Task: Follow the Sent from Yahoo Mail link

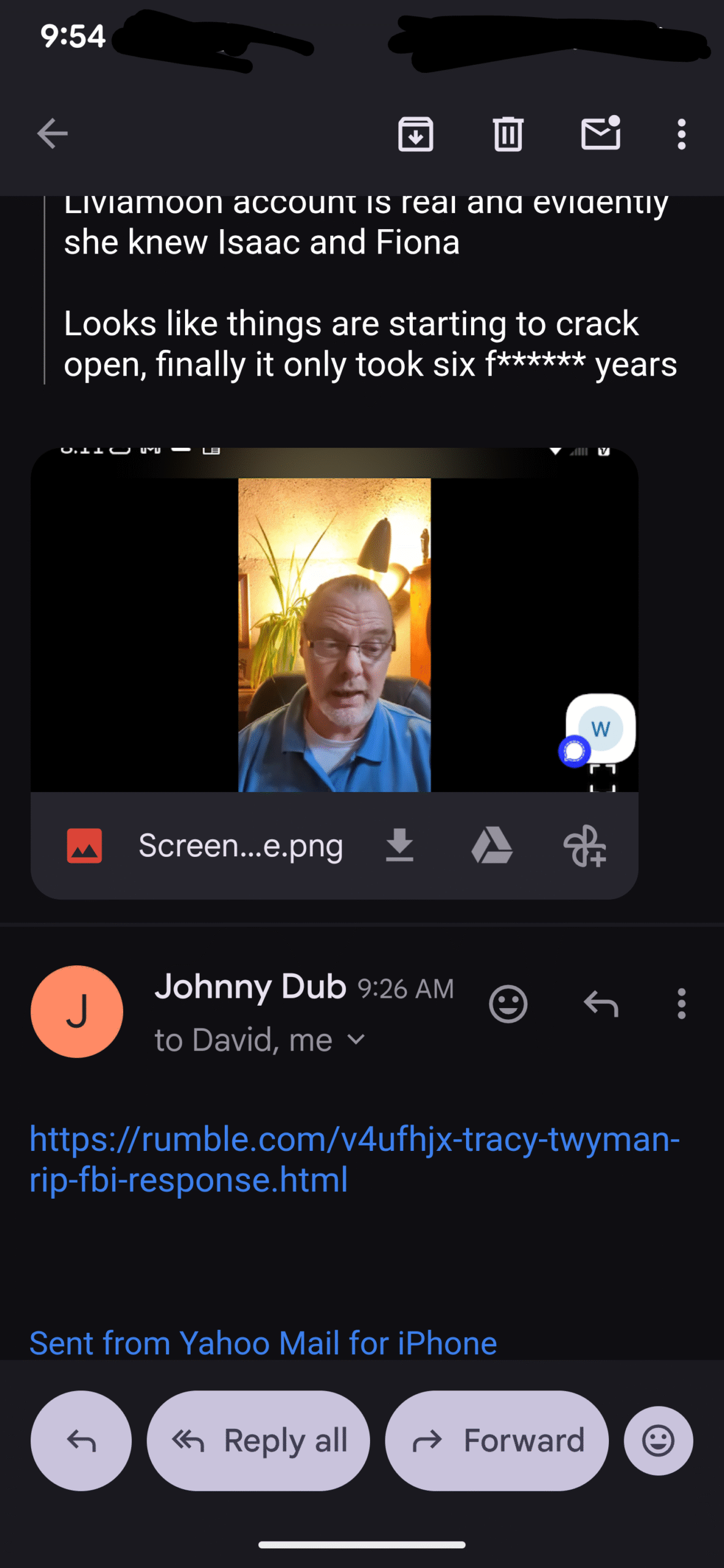Action: pos(263,1343)
